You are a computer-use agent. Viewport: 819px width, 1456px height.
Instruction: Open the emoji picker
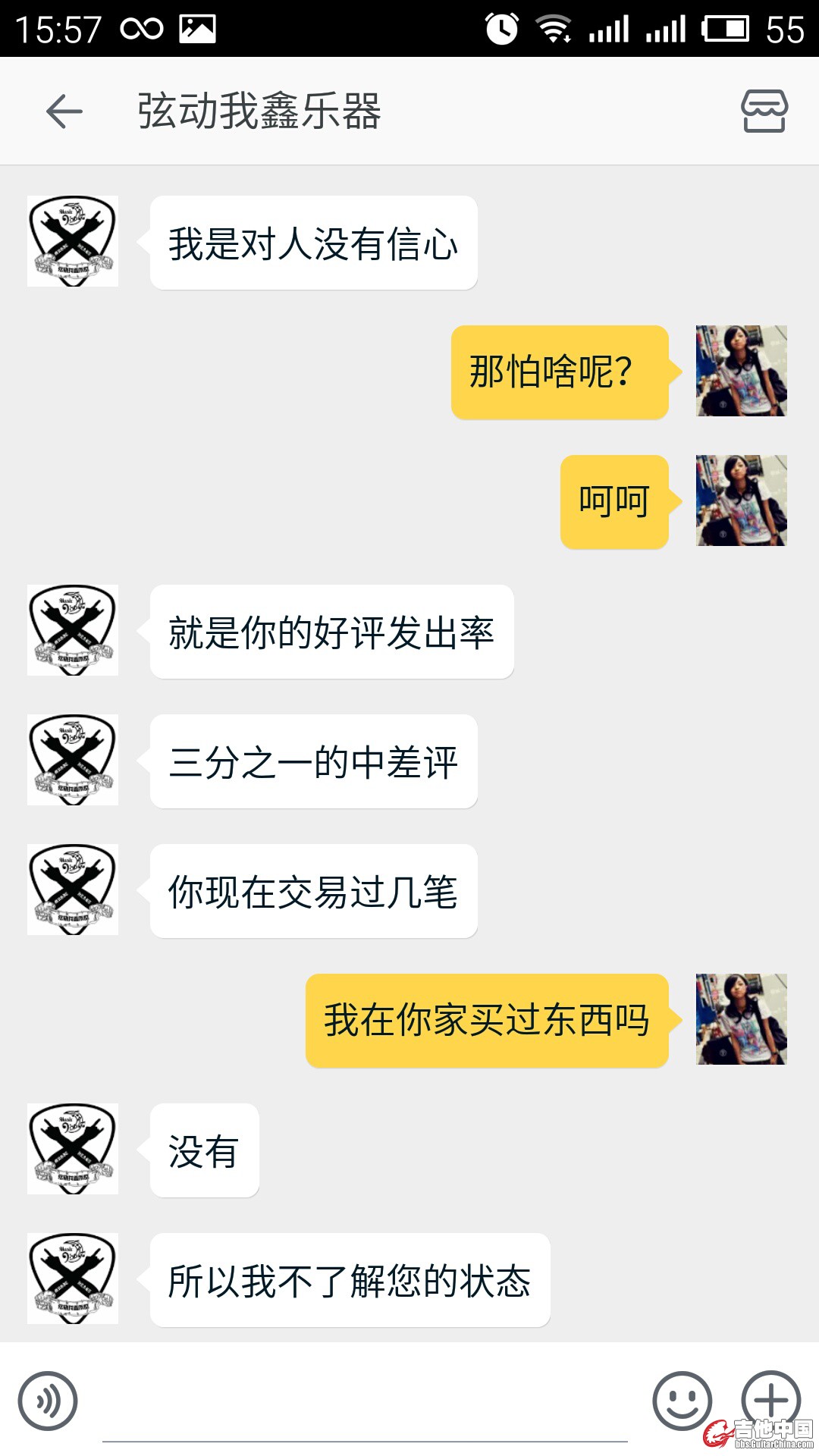coord(682,1401)
